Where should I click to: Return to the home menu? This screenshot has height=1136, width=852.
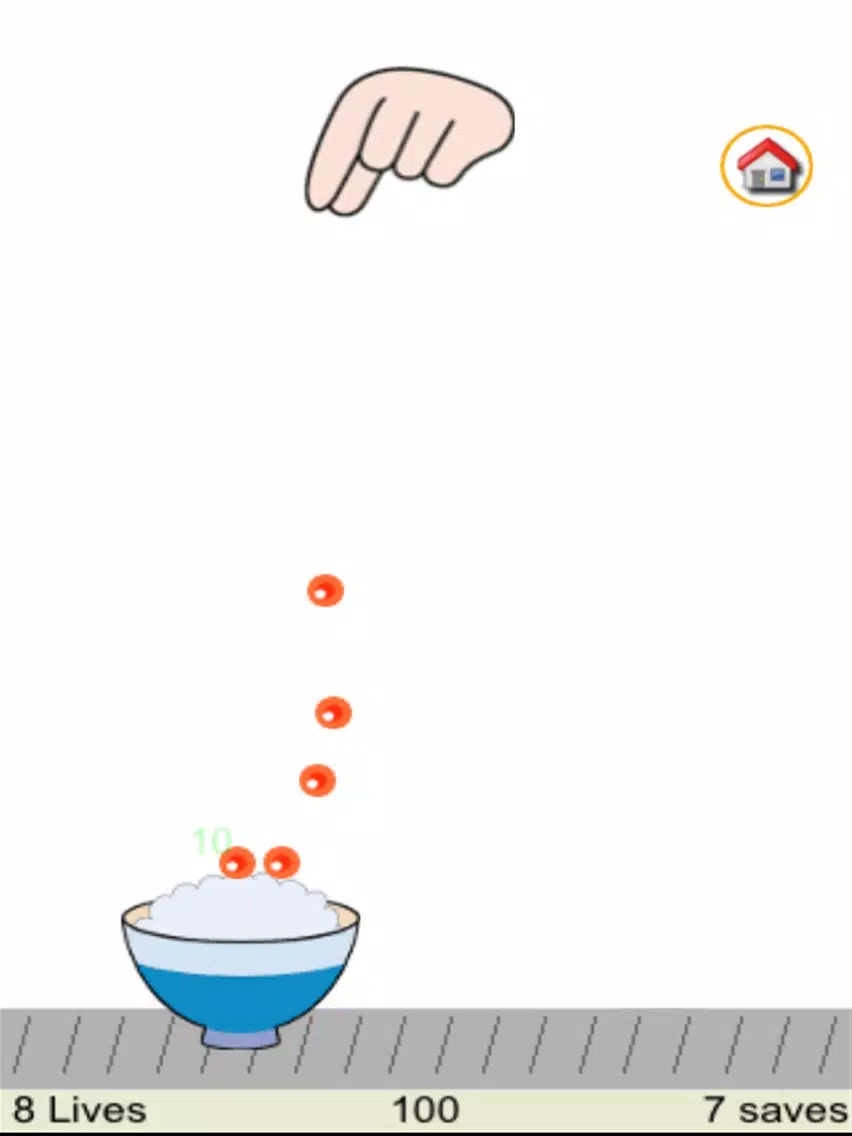click(x=766, y=166)
